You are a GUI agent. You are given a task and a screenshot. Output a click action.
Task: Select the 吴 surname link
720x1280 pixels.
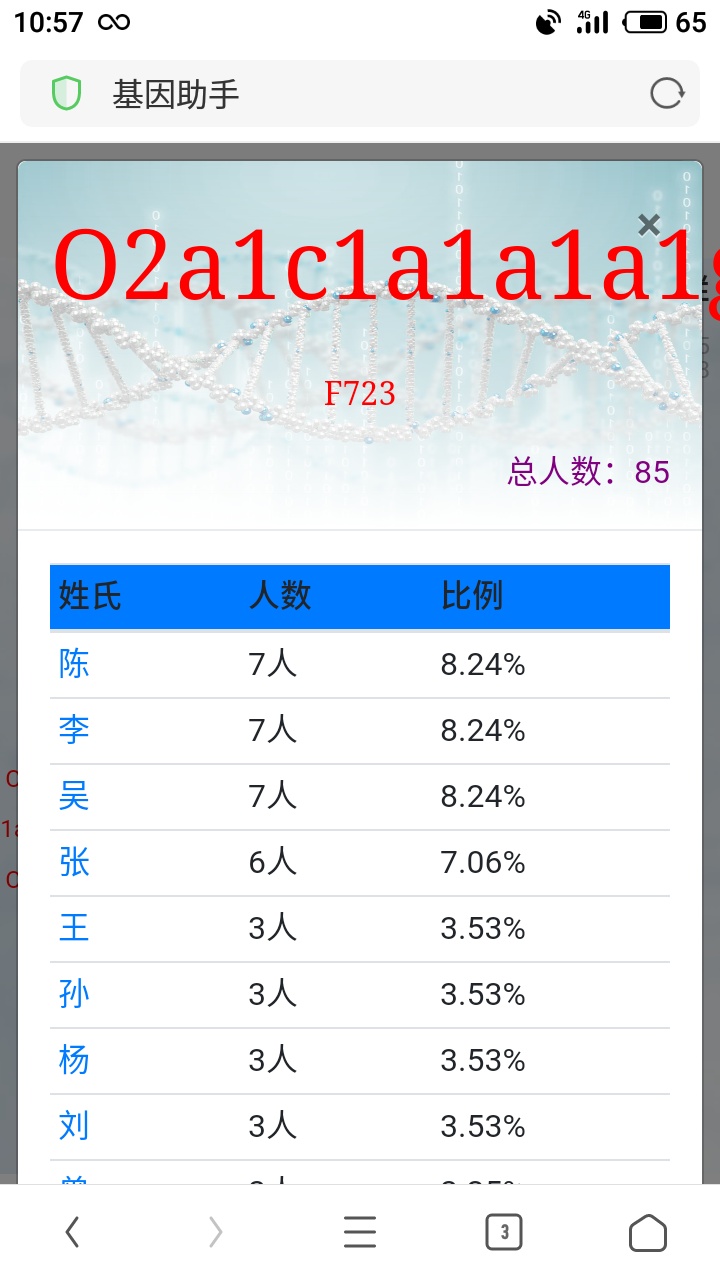point(74,796)
